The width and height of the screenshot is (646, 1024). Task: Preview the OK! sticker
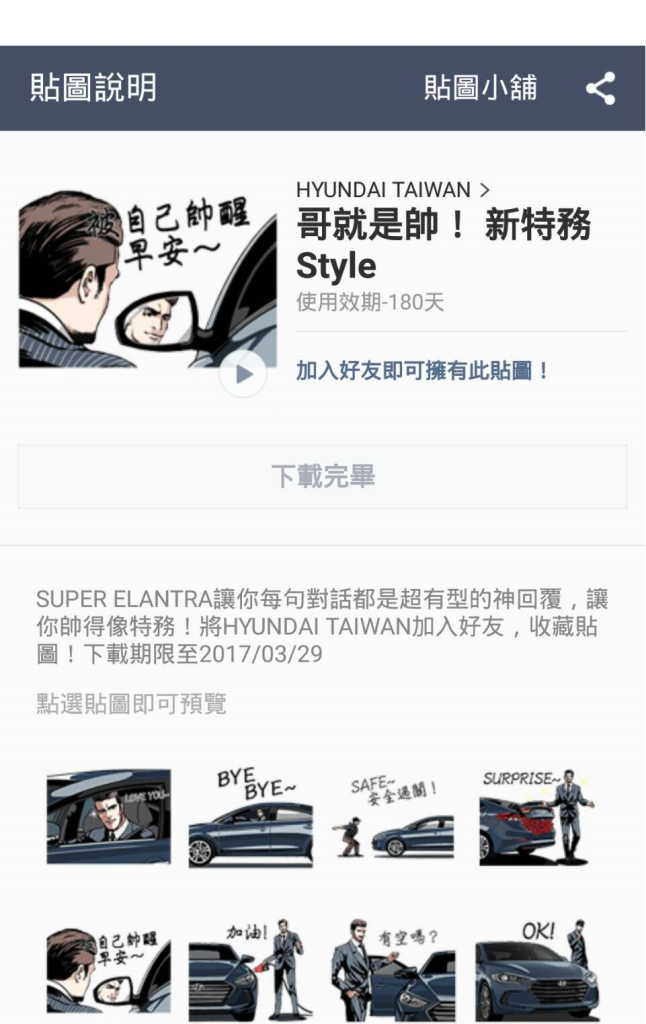point(536,966)
